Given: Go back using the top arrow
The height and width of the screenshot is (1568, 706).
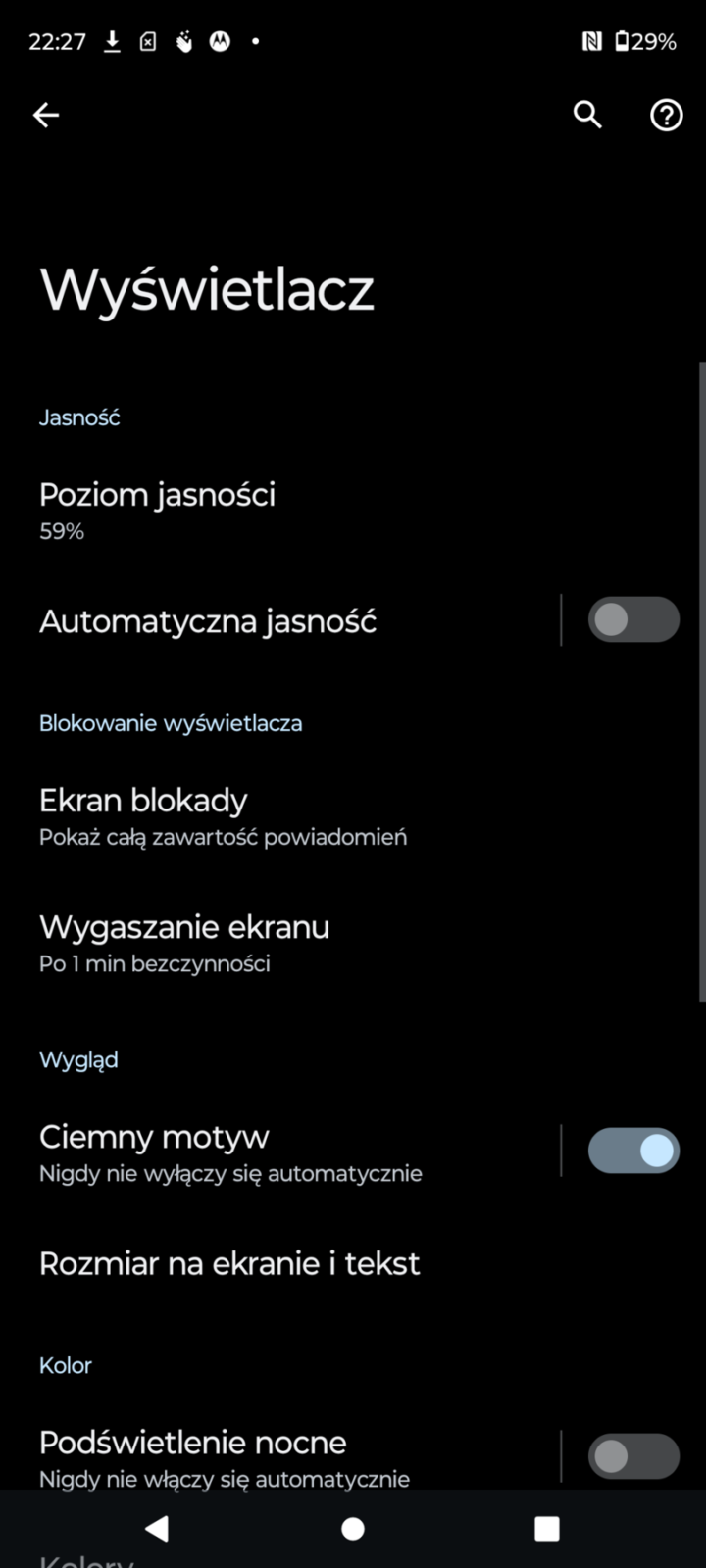Looking at the screenshot, I should click(46, 116).
